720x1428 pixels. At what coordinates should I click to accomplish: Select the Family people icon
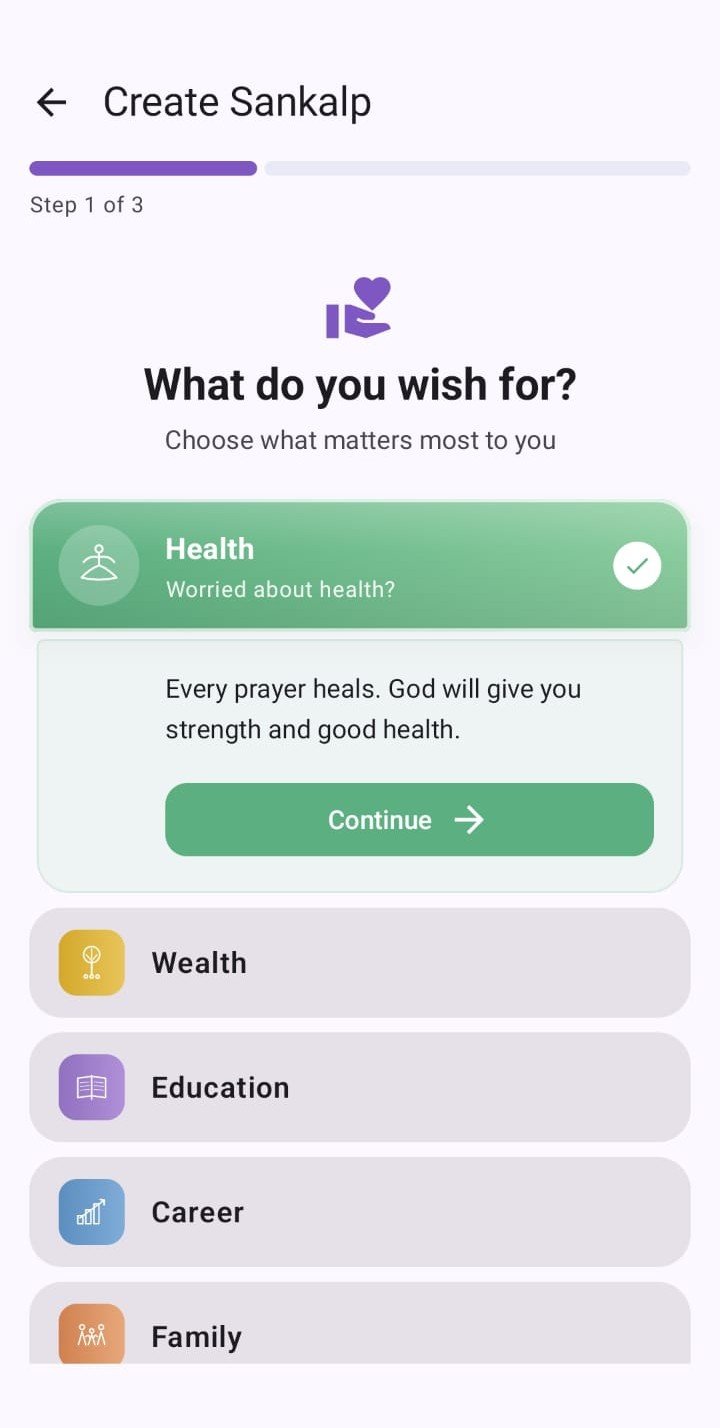point(92,1336)
